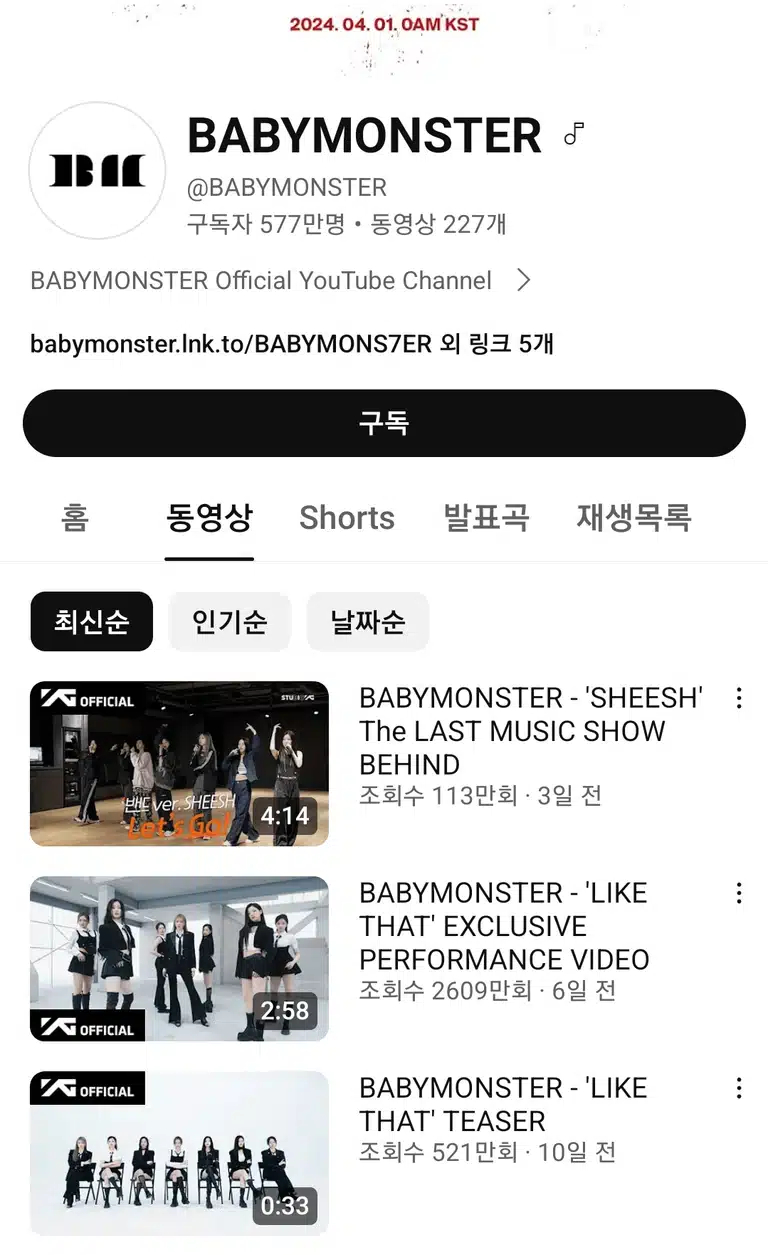The image size is (768, 1255).
Task: Play the 'SHEESH' The LAST MUSIC SHOW BEHIND video
Action: [179, 764]
